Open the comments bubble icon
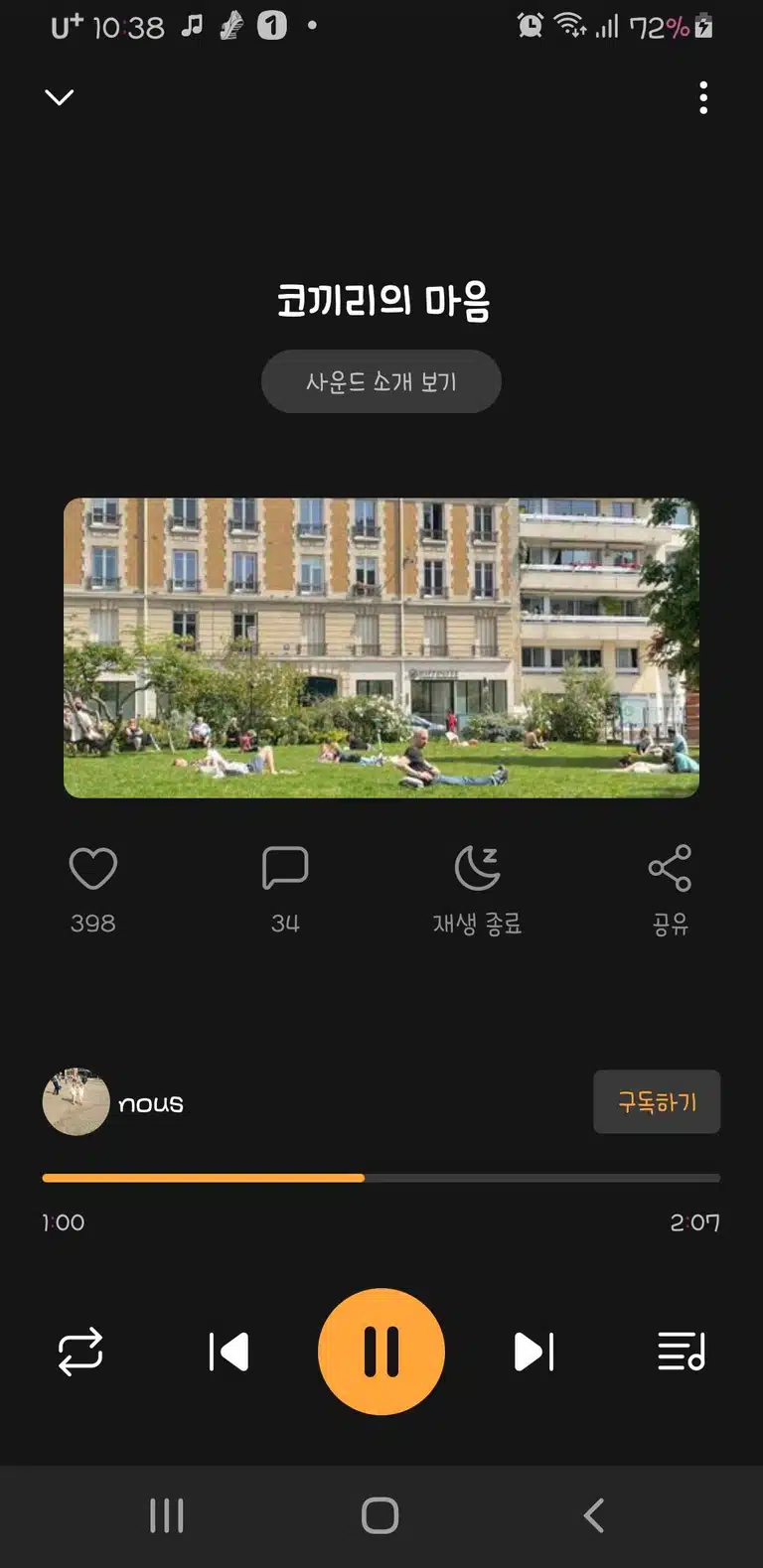Image resolution: width=763 pixels, height=1568 pixels. 285,868
